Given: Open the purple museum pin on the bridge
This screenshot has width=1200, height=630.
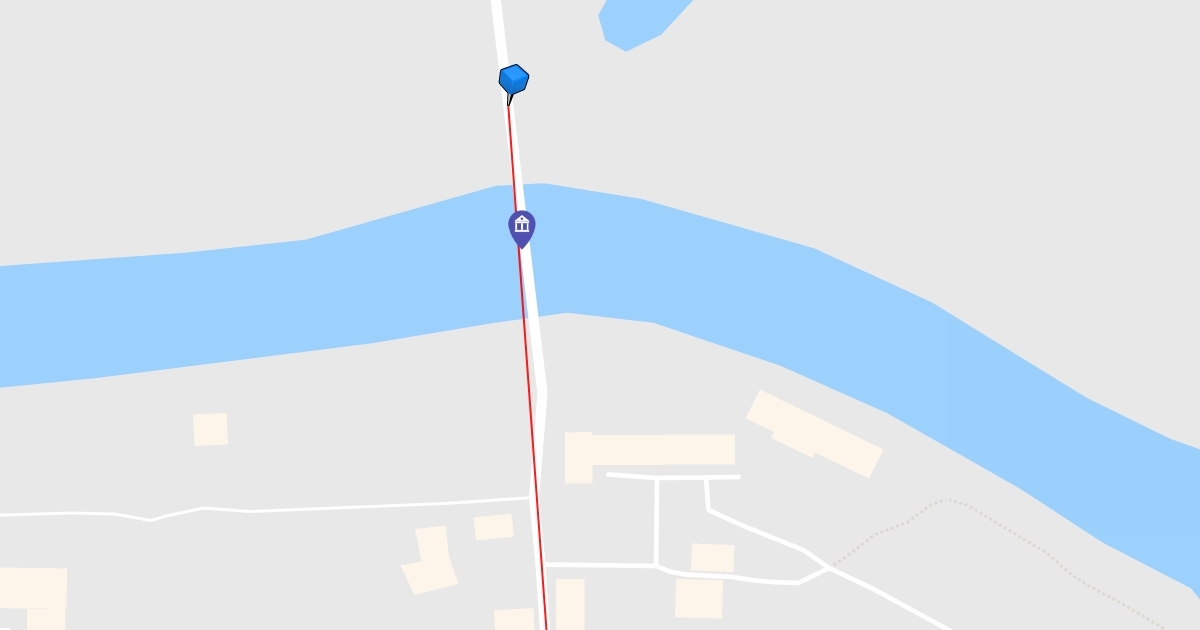Looking at the screenshot, I should (521, 228).
